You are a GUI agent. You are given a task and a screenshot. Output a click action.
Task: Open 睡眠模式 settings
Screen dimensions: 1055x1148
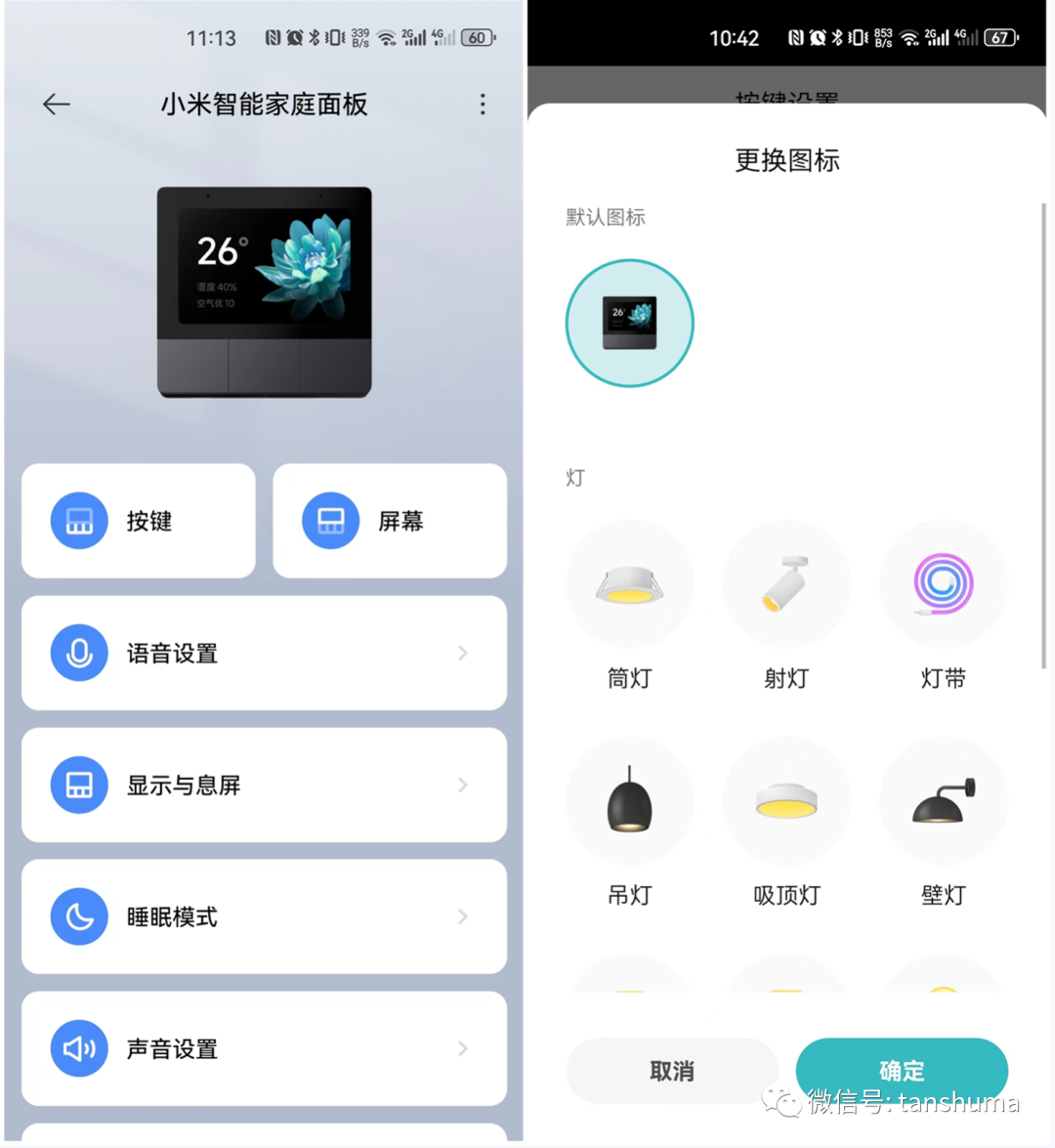(x=264, y=916)
